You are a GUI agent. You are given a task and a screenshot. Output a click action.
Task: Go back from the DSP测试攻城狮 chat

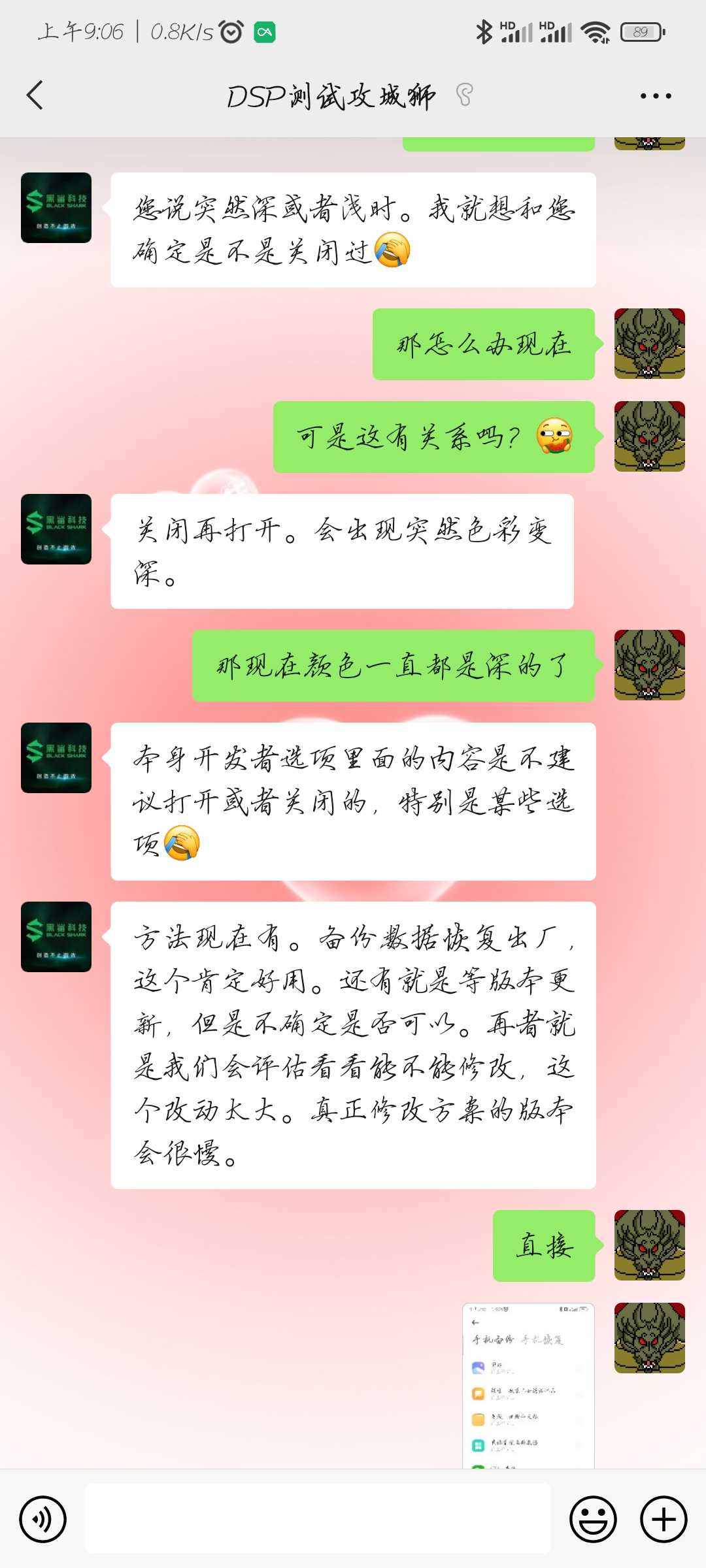pyautogui.click(x=35, y=95)
